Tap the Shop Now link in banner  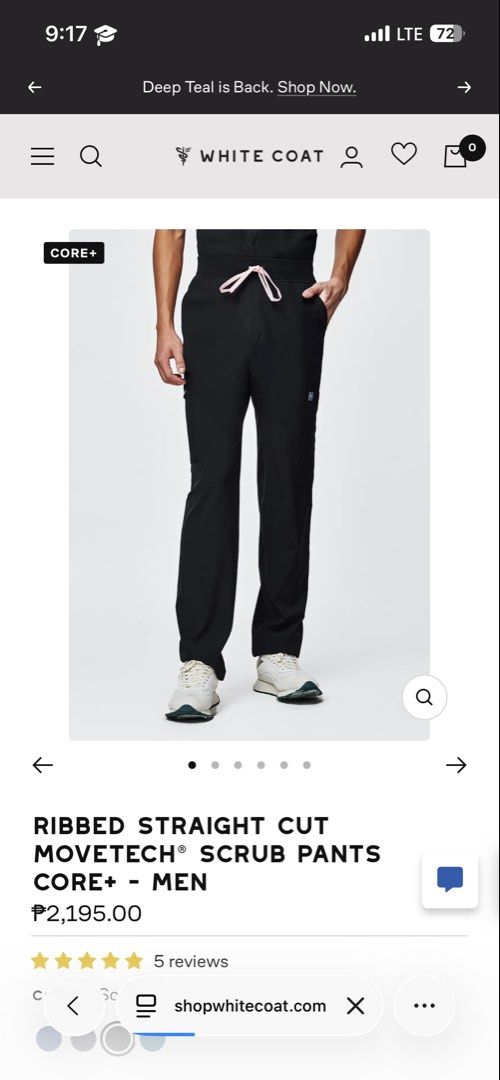316,87
